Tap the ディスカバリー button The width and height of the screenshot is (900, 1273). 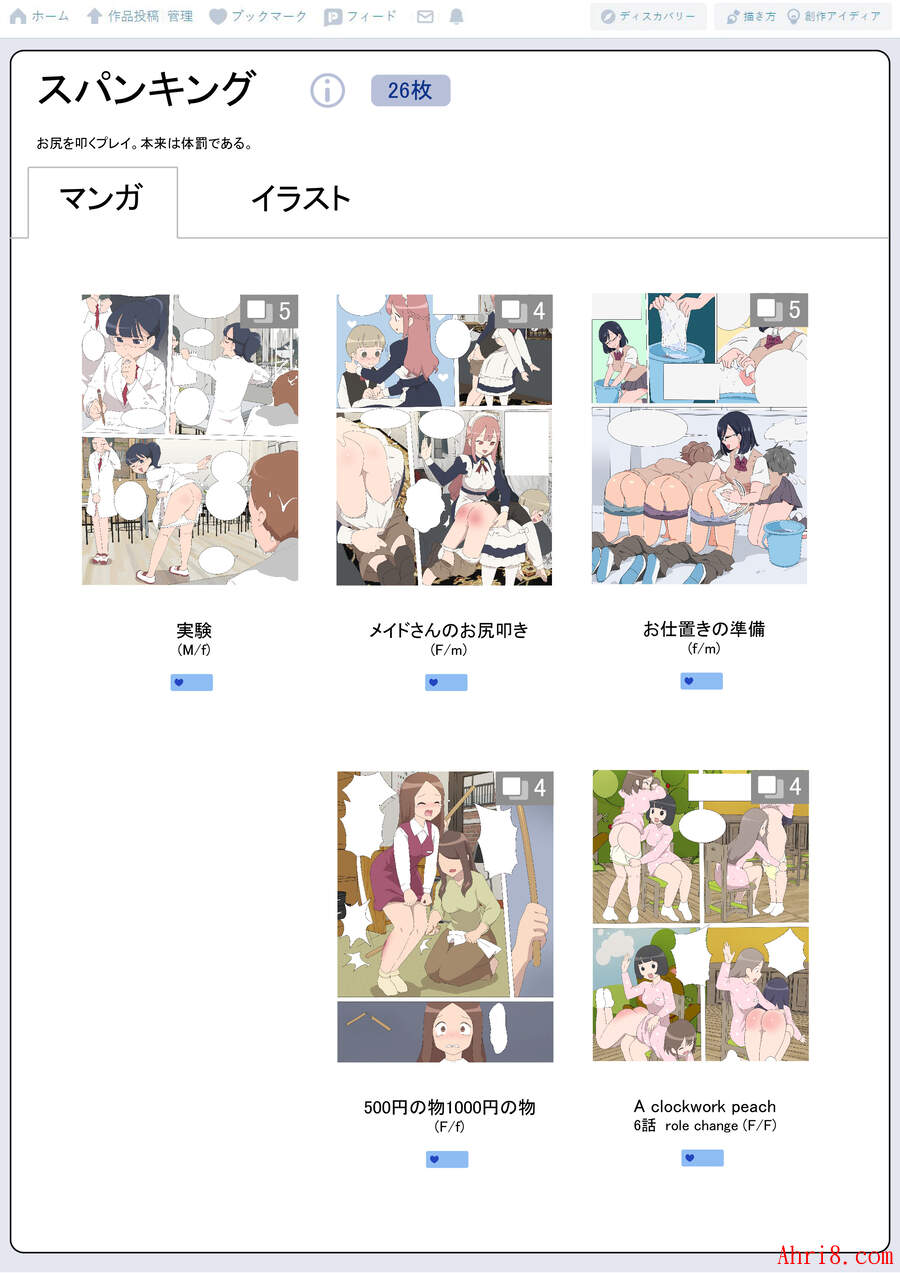point(648,16)
